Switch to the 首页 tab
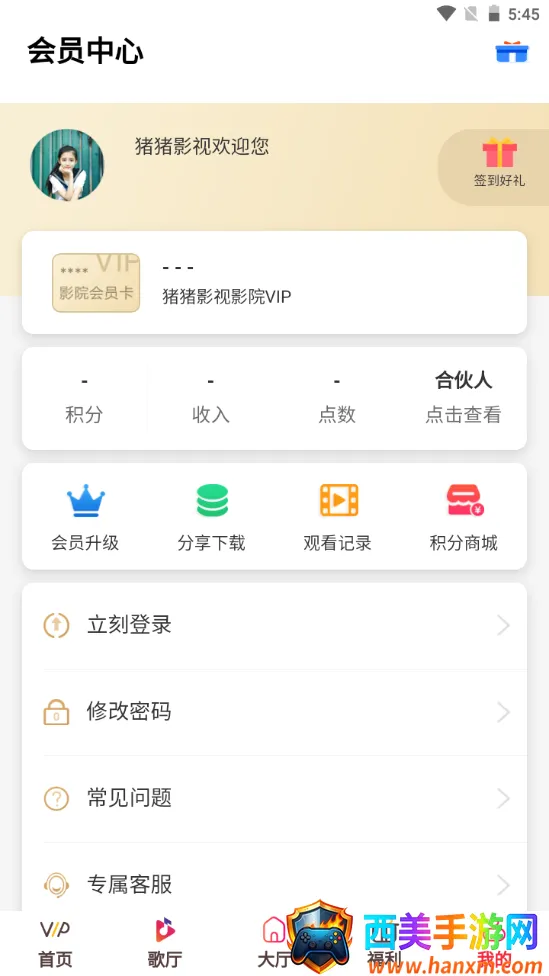The image size is (549, 976). [x=55, y=943]
